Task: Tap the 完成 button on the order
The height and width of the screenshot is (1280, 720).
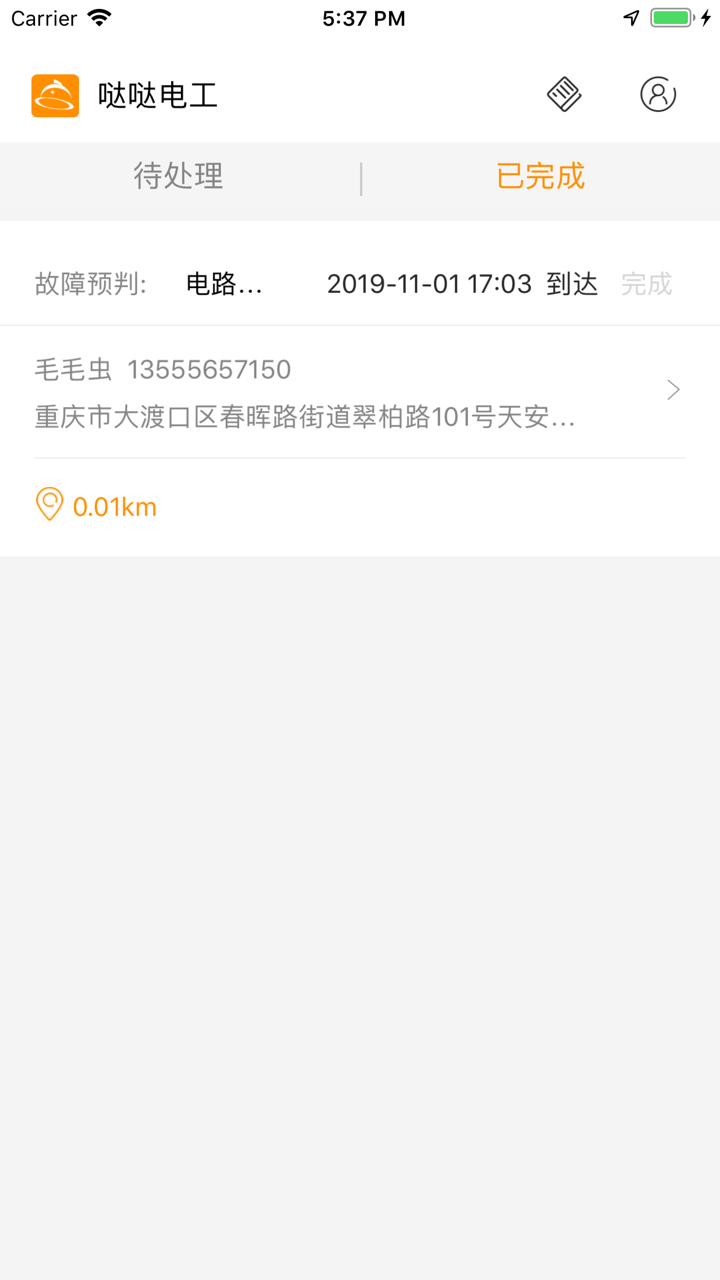Action: (x=646, y=284)
